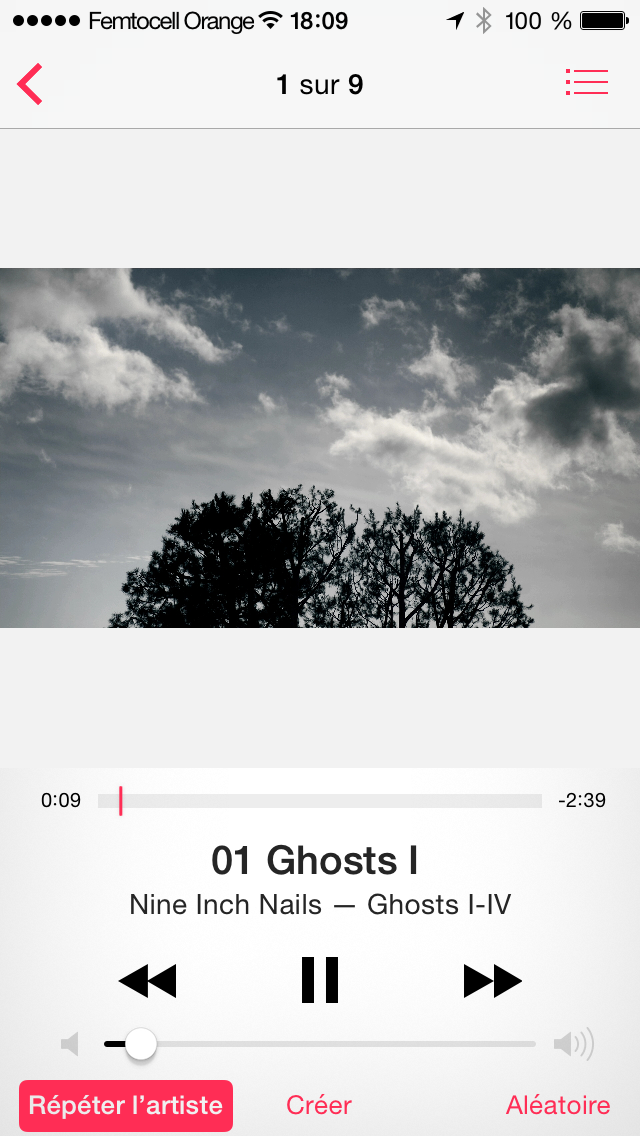Tap the volume slider
Screen dimensions: 640x1136
coord(320,1044)
